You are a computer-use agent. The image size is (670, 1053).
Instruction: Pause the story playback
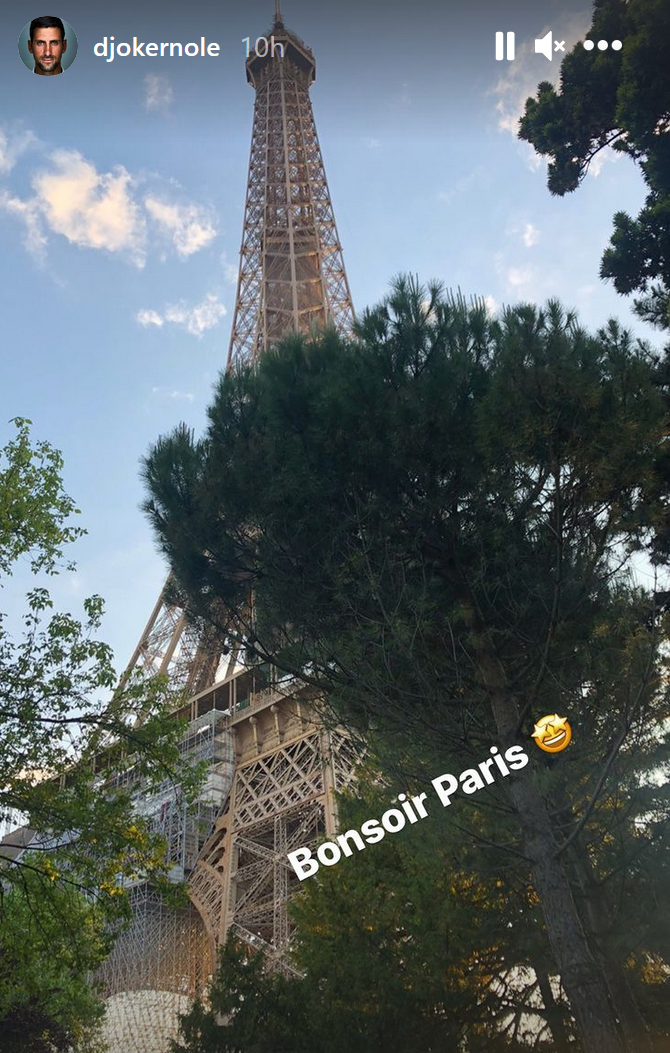tap(505, 45)
